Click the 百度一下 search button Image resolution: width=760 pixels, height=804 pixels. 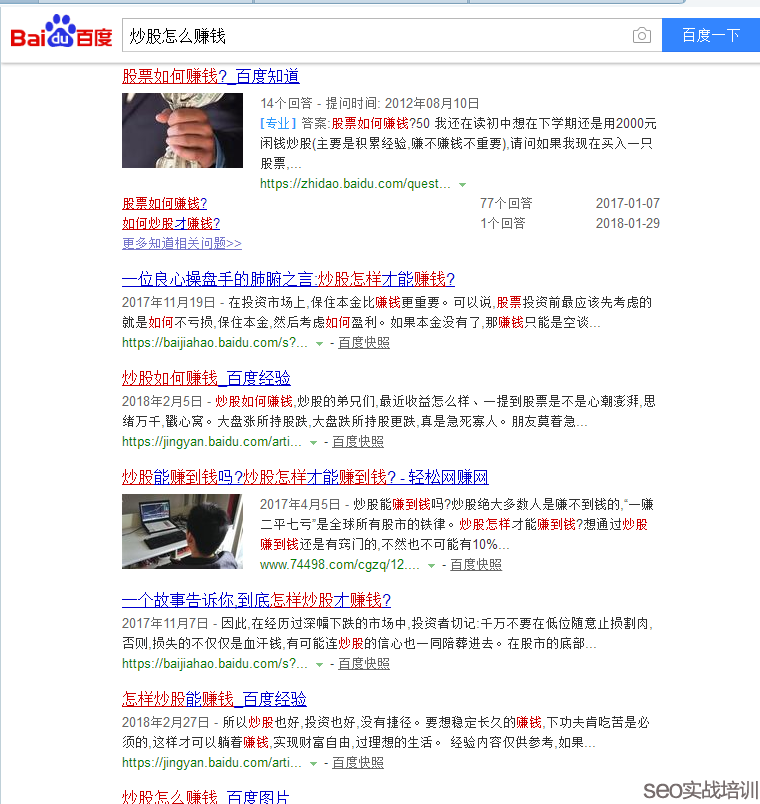(710, 34)
